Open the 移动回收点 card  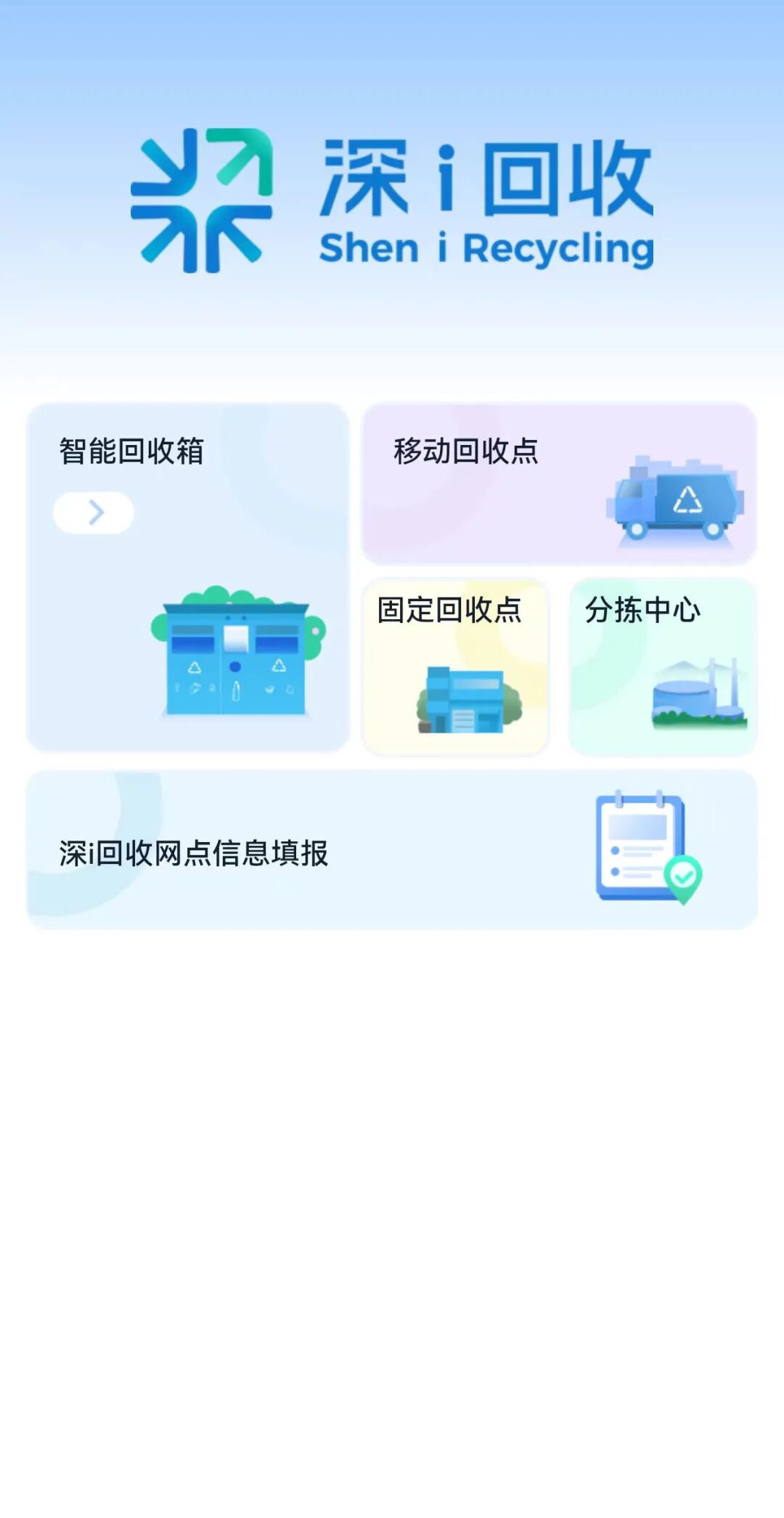pyautogui.click(x=560, y=484)
